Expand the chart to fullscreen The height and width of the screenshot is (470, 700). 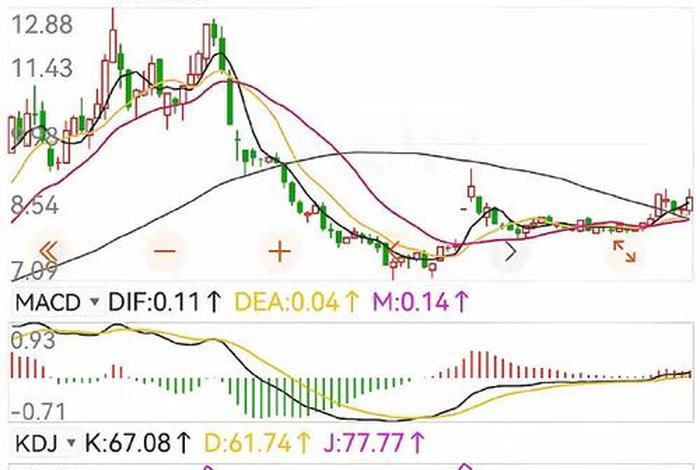pyautogui.click(x=625, y=250)
